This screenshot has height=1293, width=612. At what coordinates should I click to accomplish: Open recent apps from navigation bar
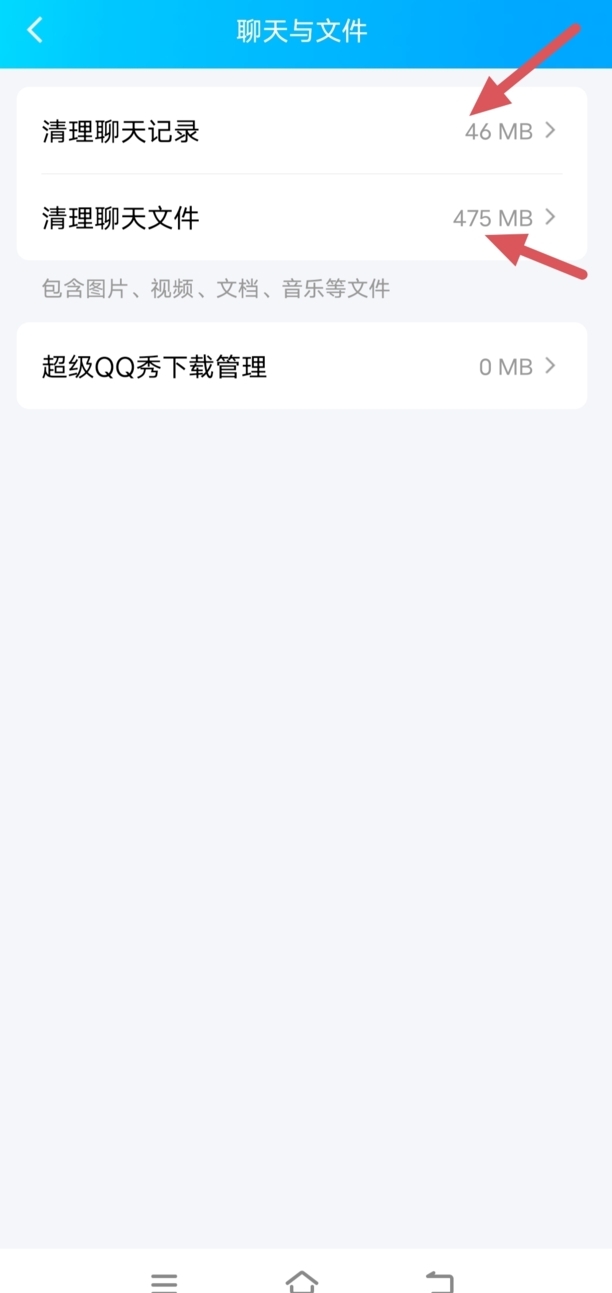164,1282
